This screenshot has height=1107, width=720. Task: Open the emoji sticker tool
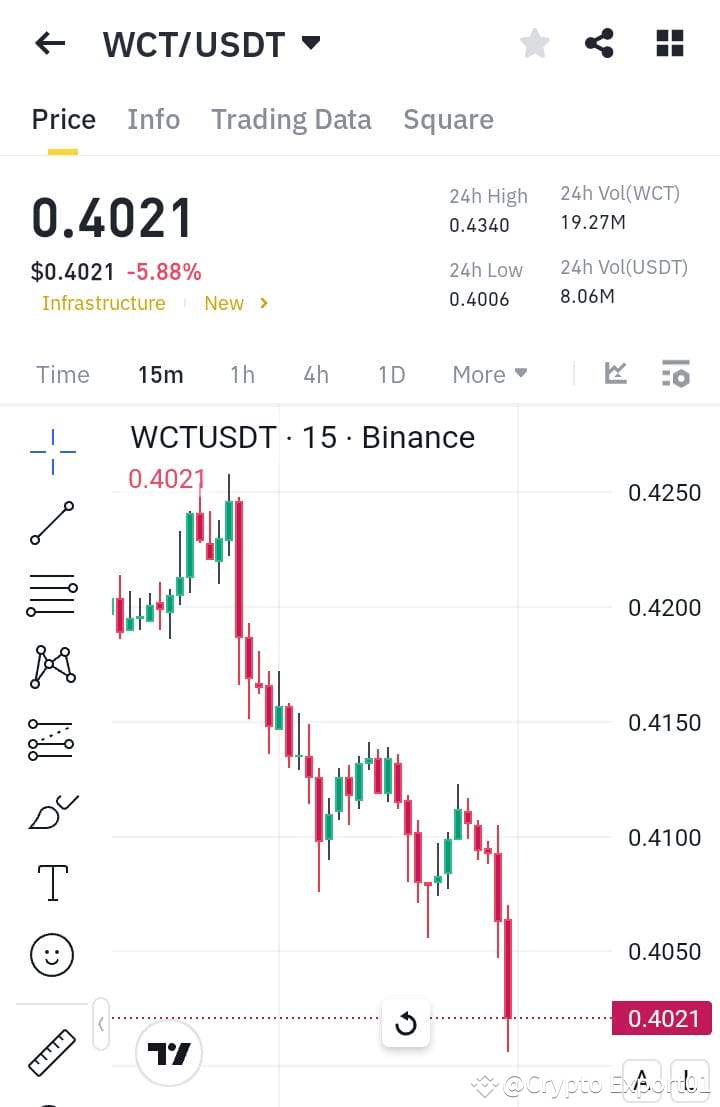point(50,954)
